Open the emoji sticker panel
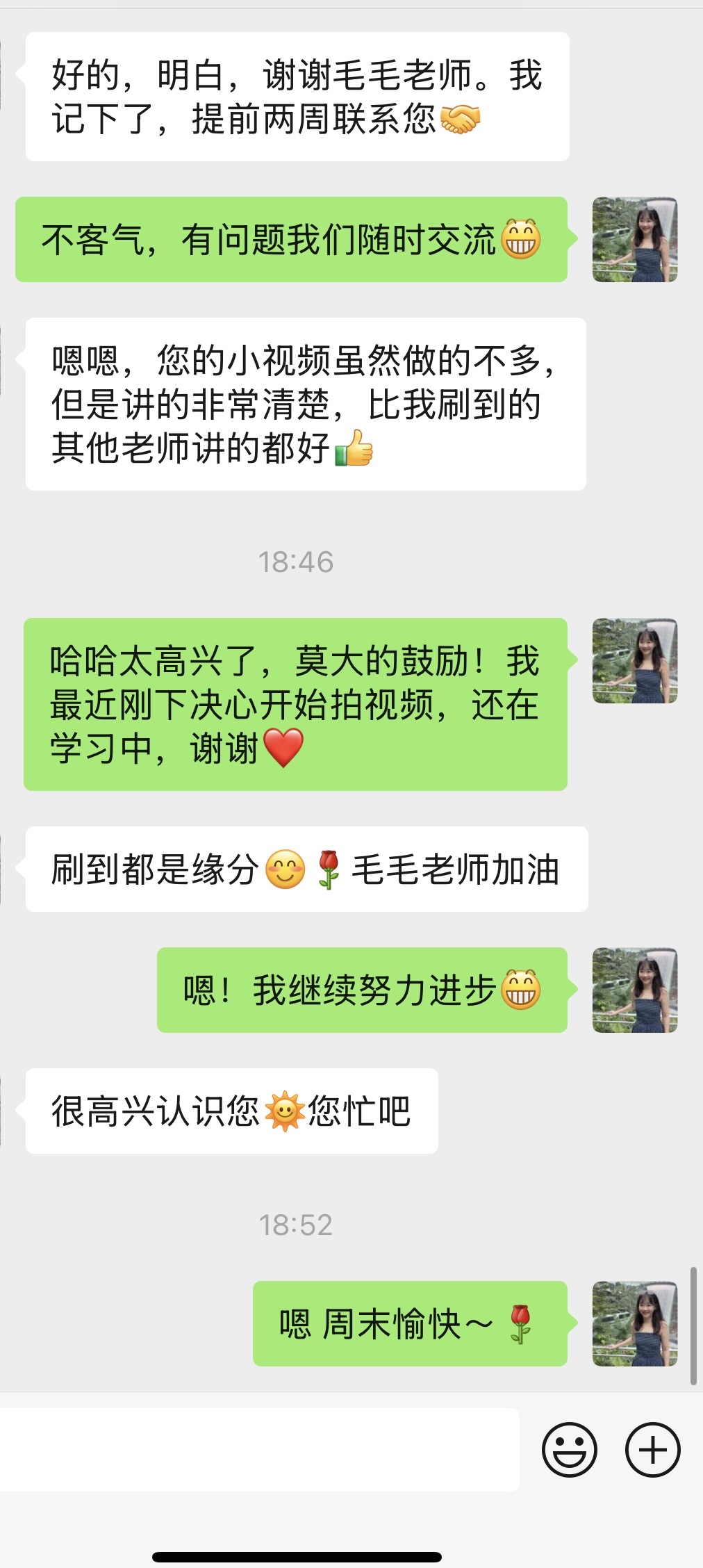Viewport: 703px width, 1568px height. (x=569, y=1450)
